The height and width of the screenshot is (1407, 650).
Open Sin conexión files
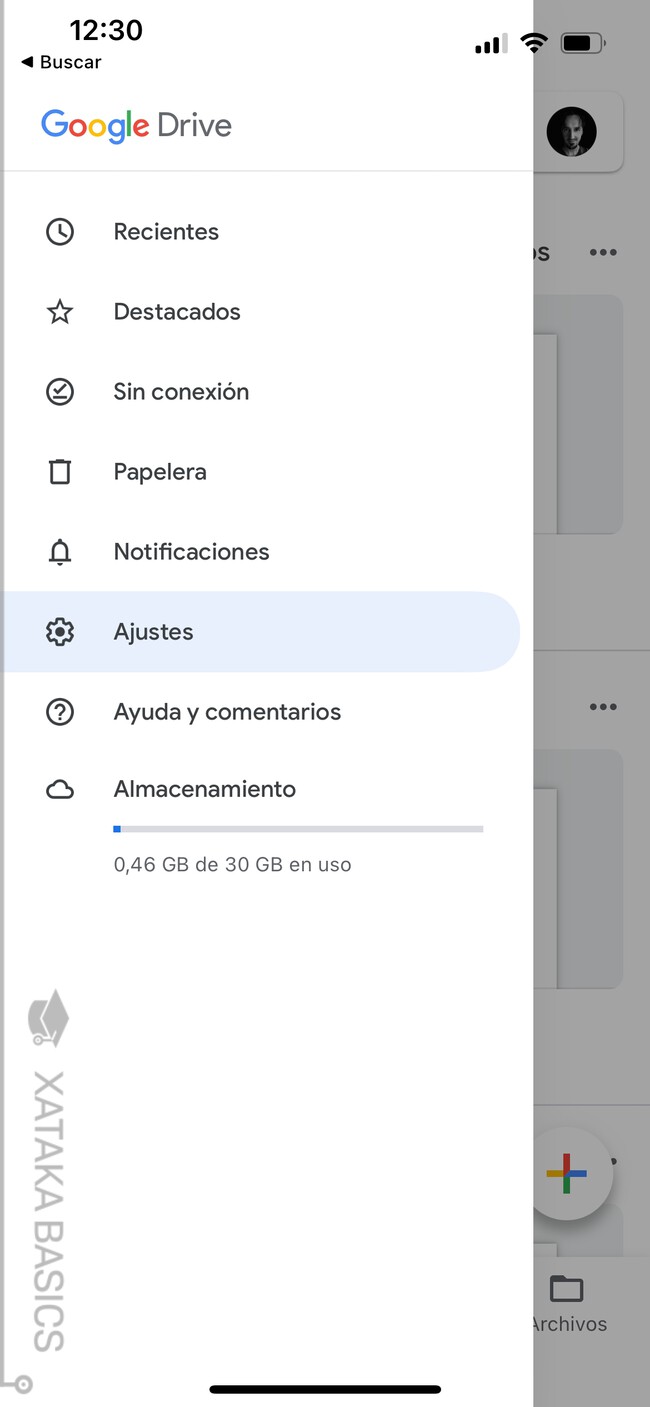coord(181,392)
